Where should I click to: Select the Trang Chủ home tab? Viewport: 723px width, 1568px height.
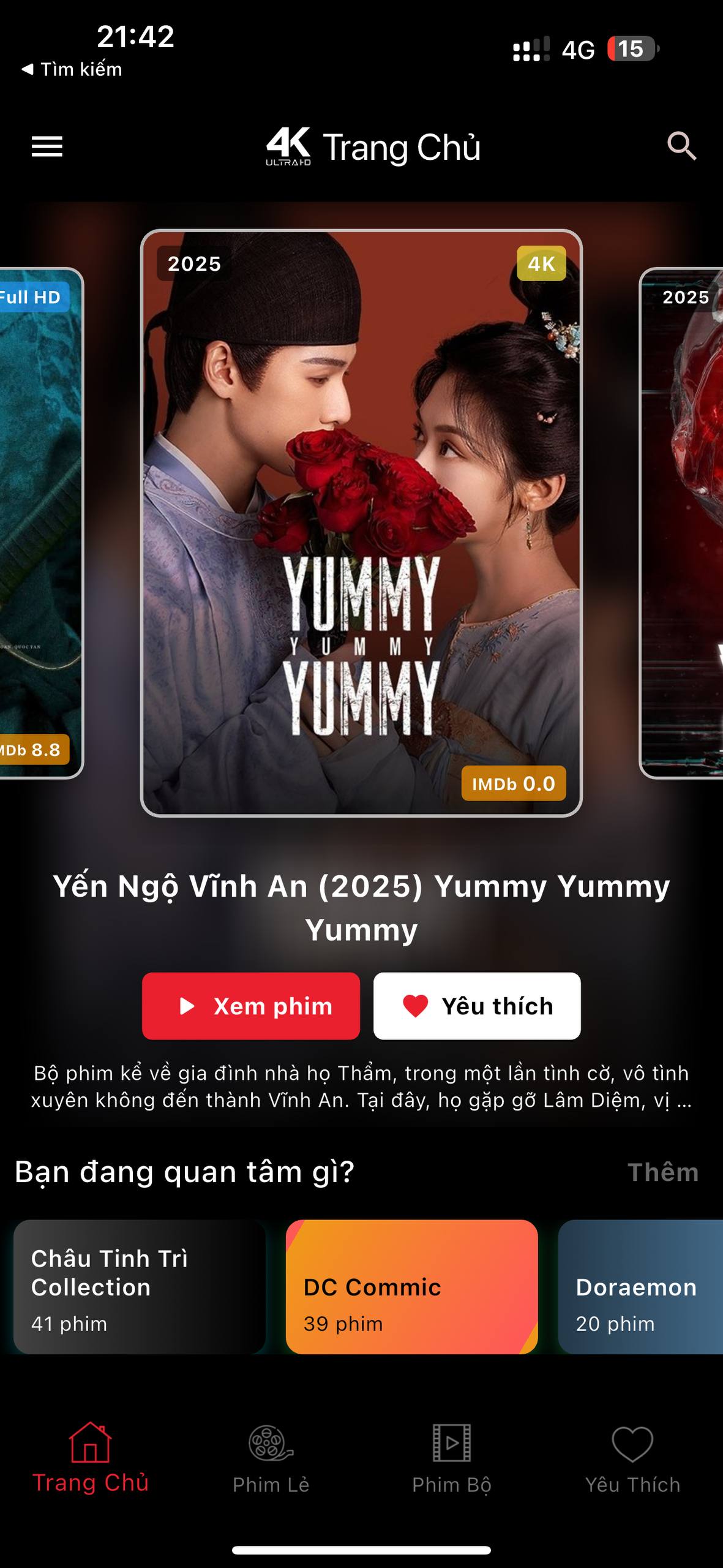click(91, 1458)
